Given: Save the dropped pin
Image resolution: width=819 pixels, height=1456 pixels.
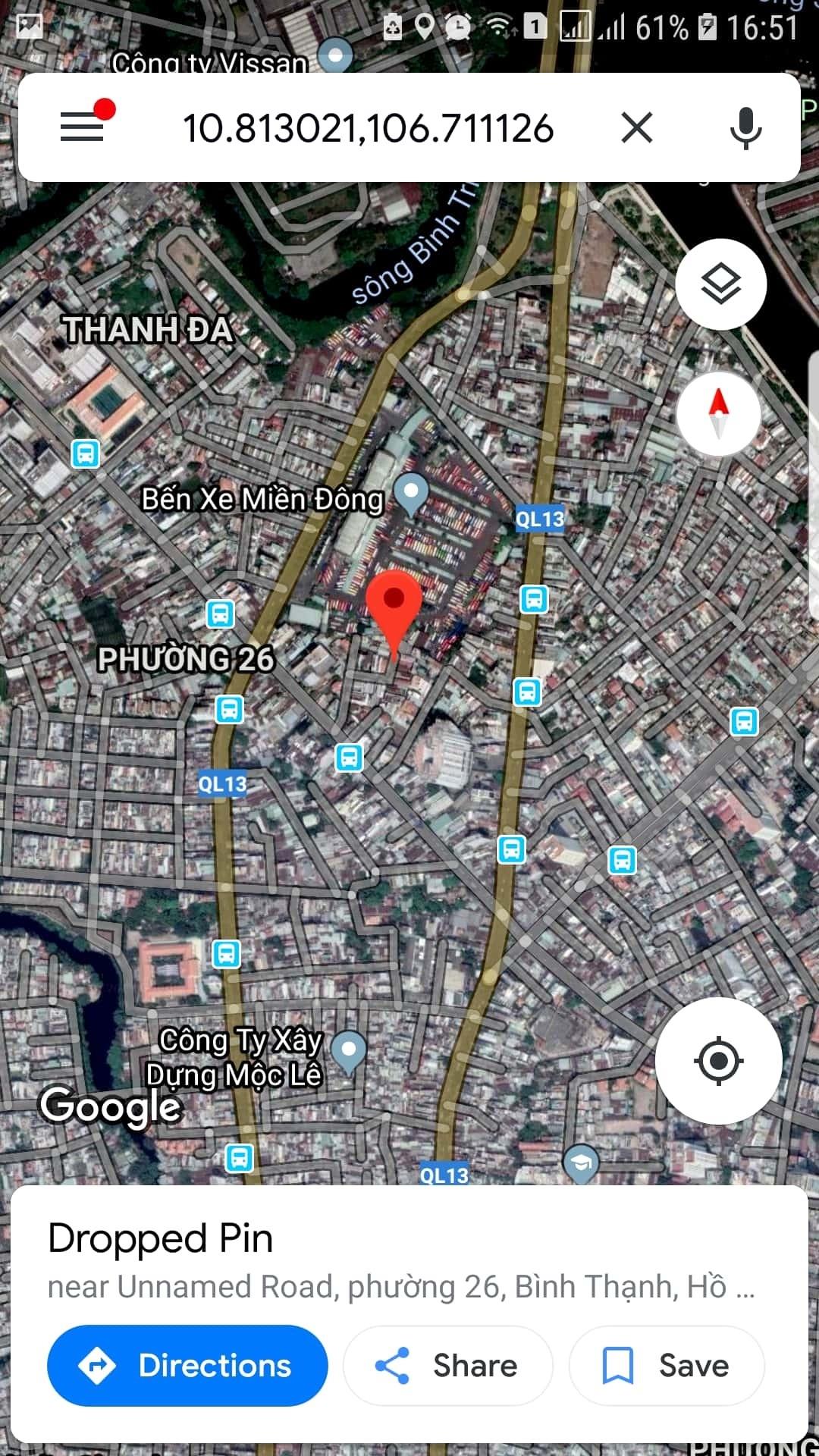Looking at the screenshot, I should [x=666, y=1366].
